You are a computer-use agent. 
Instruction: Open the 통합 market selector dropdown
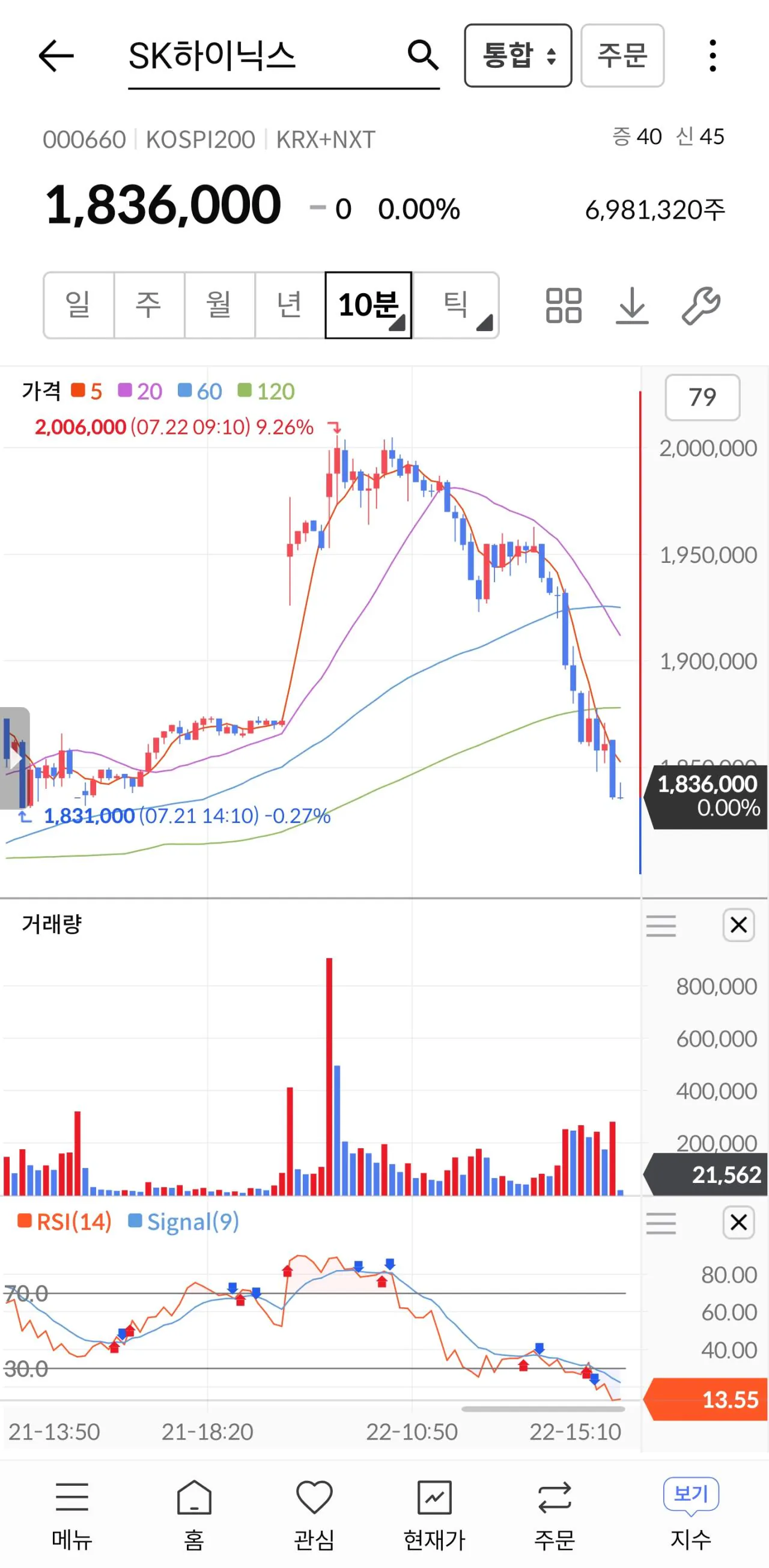coord(517,55)
